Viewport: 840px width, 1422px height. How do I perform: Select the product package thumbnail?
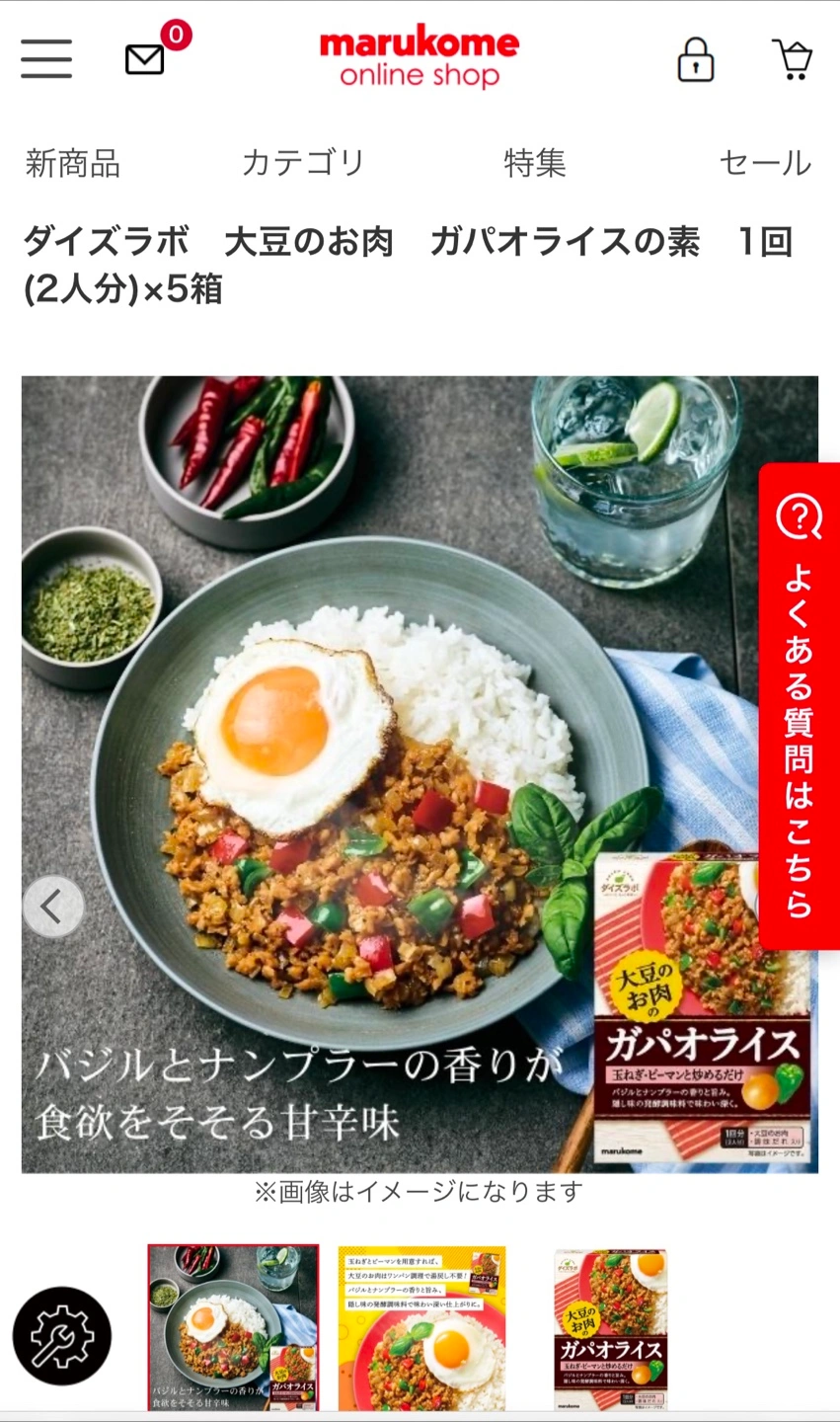point(610,1328)
